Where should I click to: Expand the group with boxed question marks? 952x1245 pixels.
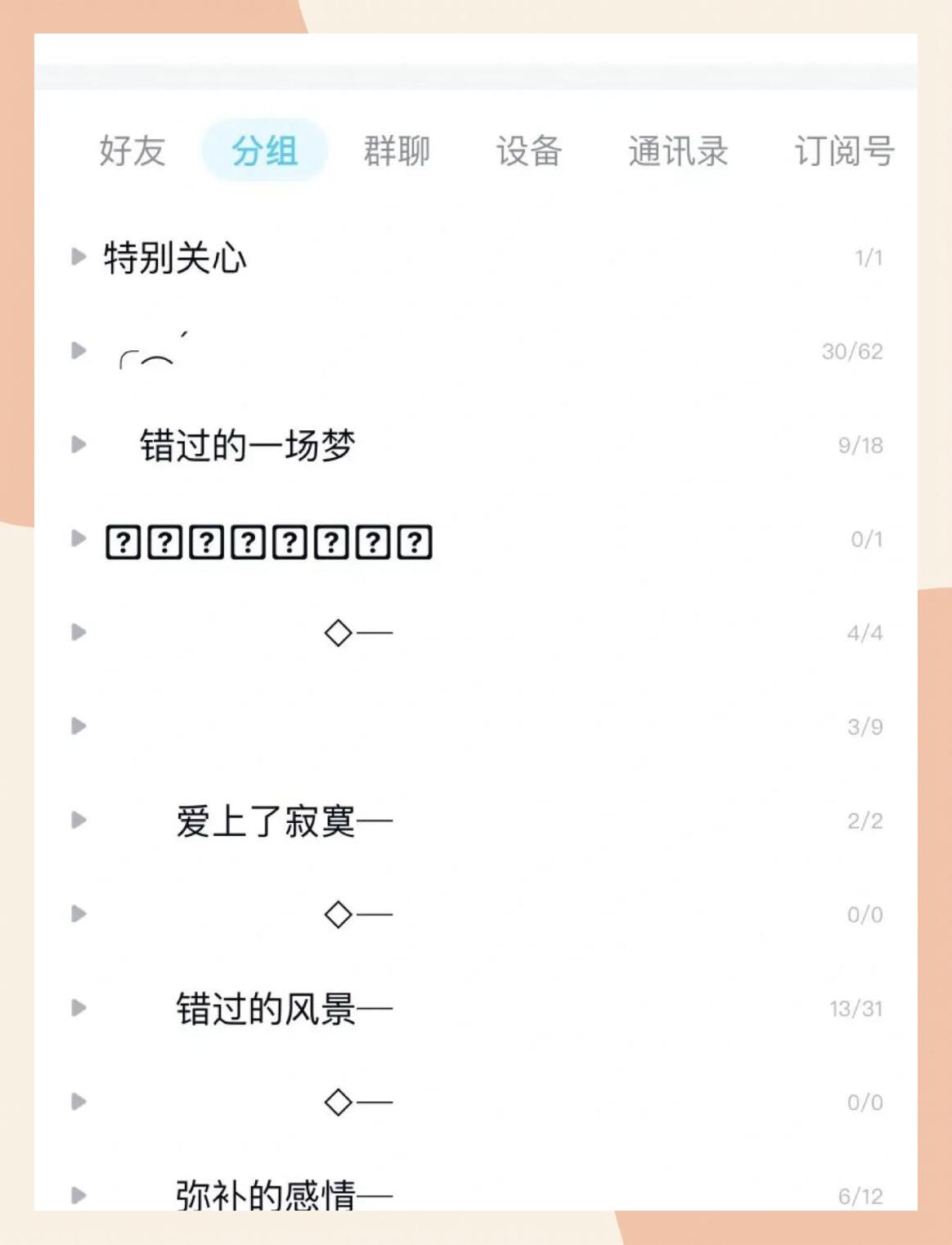78,538
